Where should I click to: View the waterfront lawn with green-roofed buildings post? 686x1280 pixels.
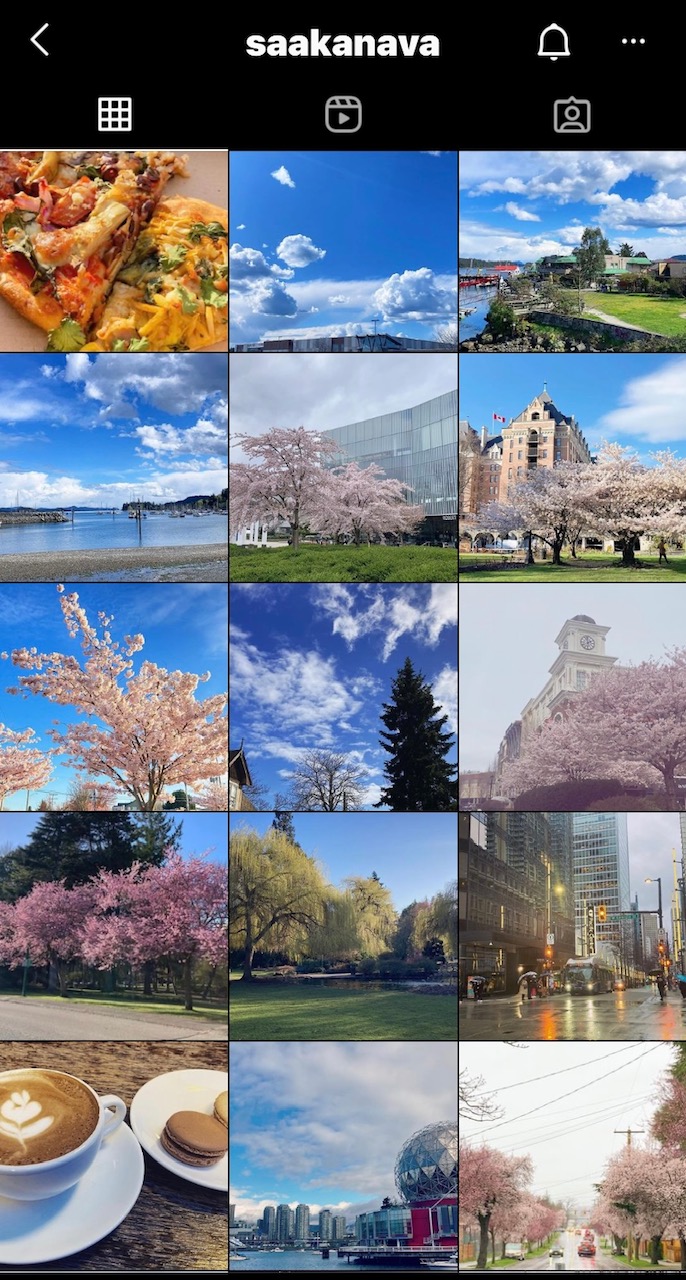572,251
